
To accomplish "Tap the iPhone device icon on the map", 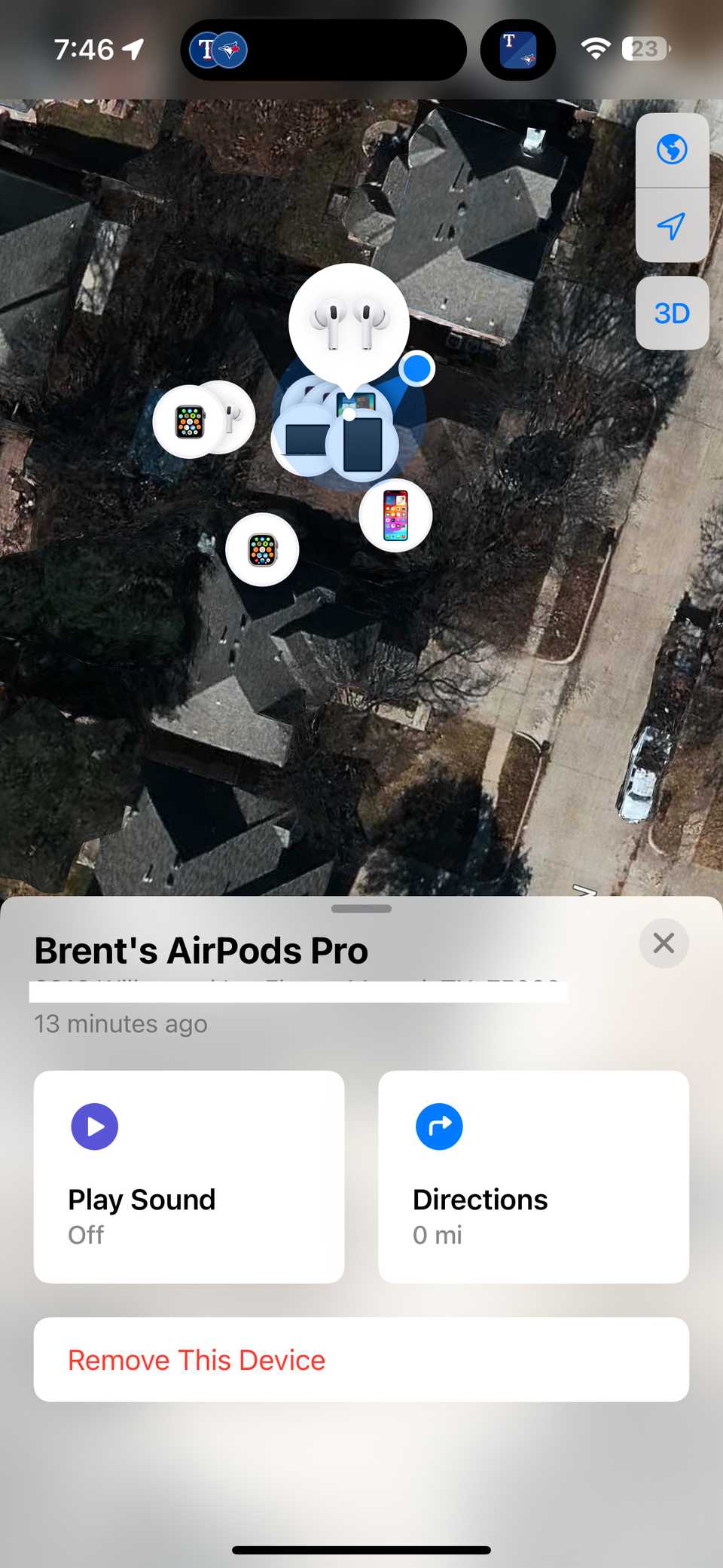I will (x=395, y=515).
